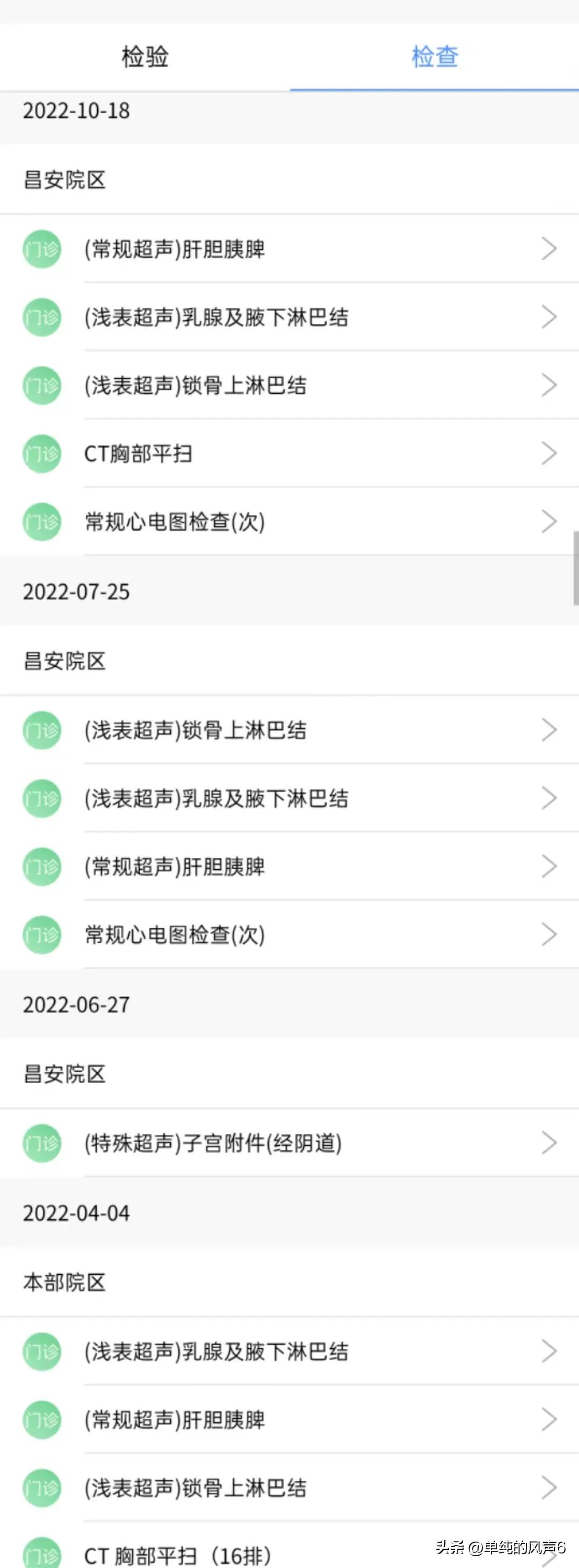Select the 门诊 badge next to (浅表超声)乳腺及腋下淋巴结
Image resolution: width=579 pixels, height=1568 pixels.
coord(41,316)
